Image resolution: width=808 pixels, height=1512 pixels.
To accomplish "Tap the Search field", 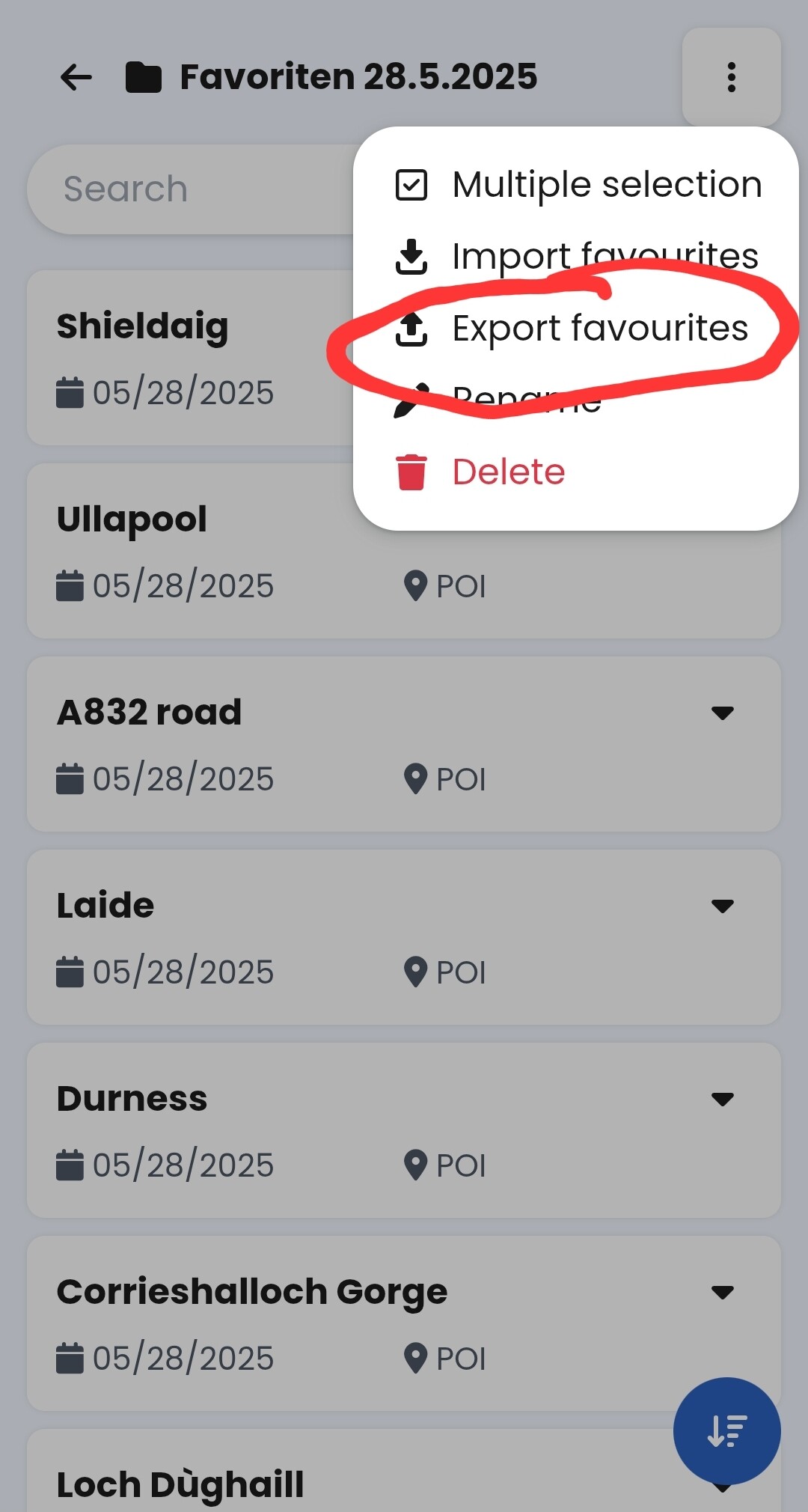I will [x=191, y=189].
